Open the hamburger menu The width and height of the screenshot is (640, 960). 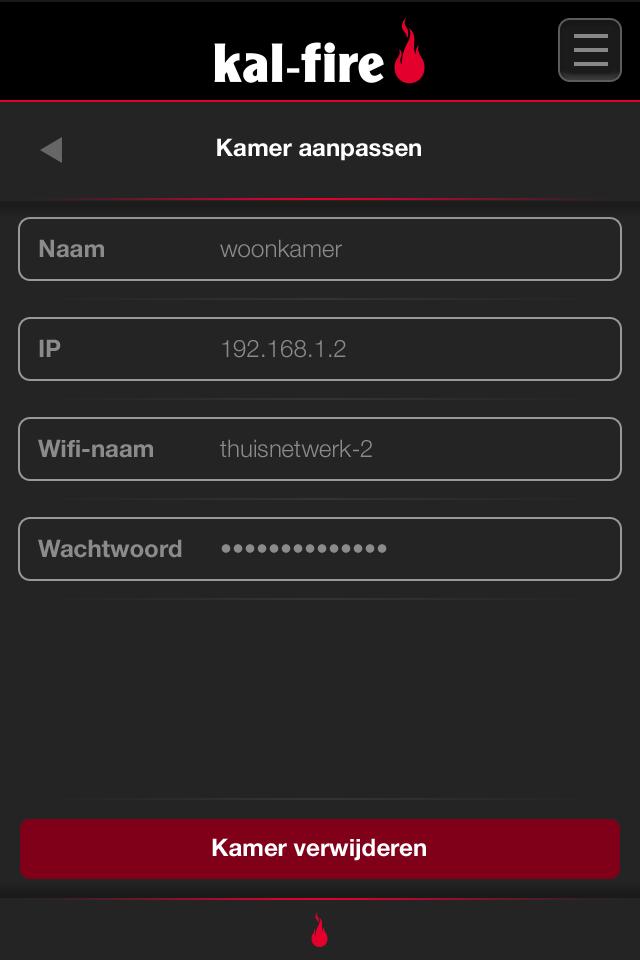point(590,49)
